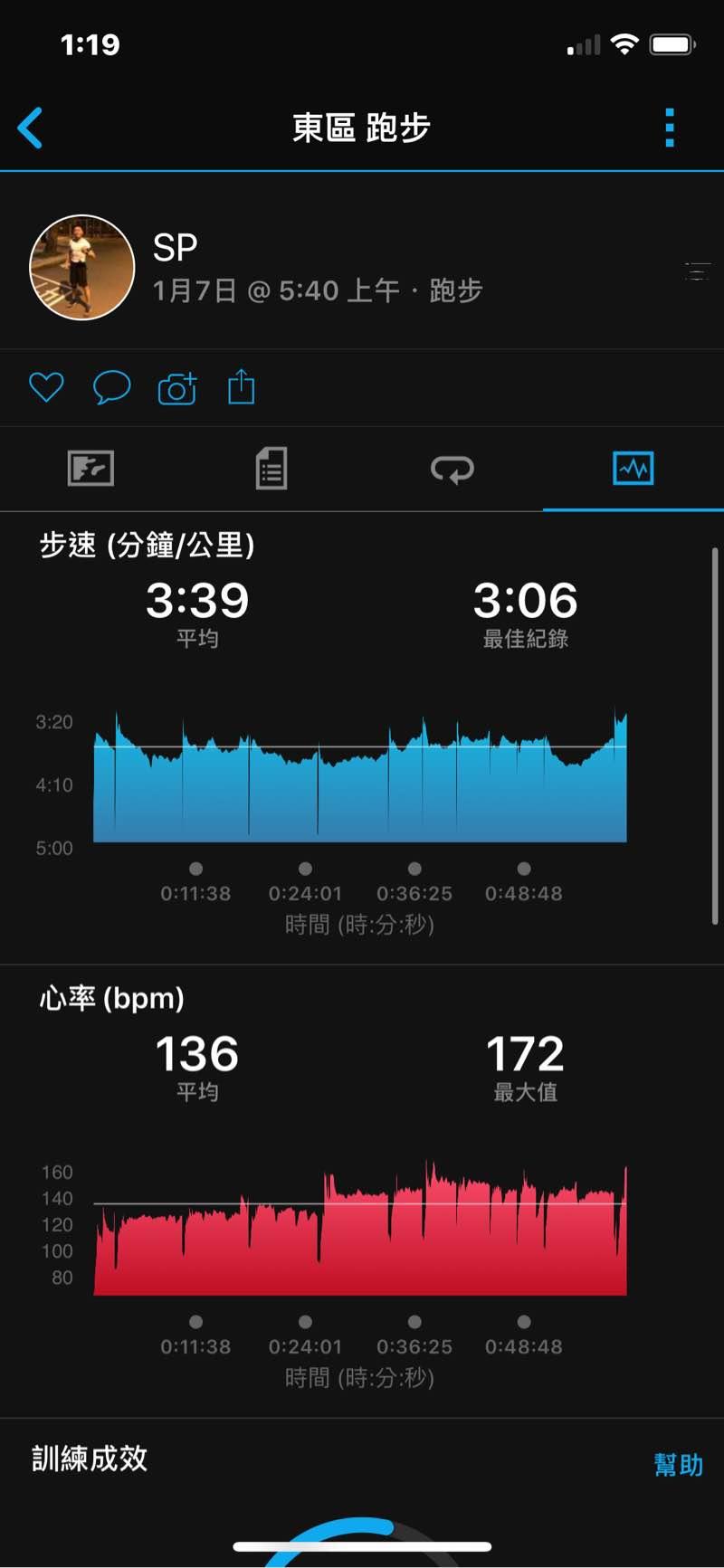This screenshot has width=724, height=1568.
Task: Open the three-dot overflow menu
Action: [x=670, y=128]
